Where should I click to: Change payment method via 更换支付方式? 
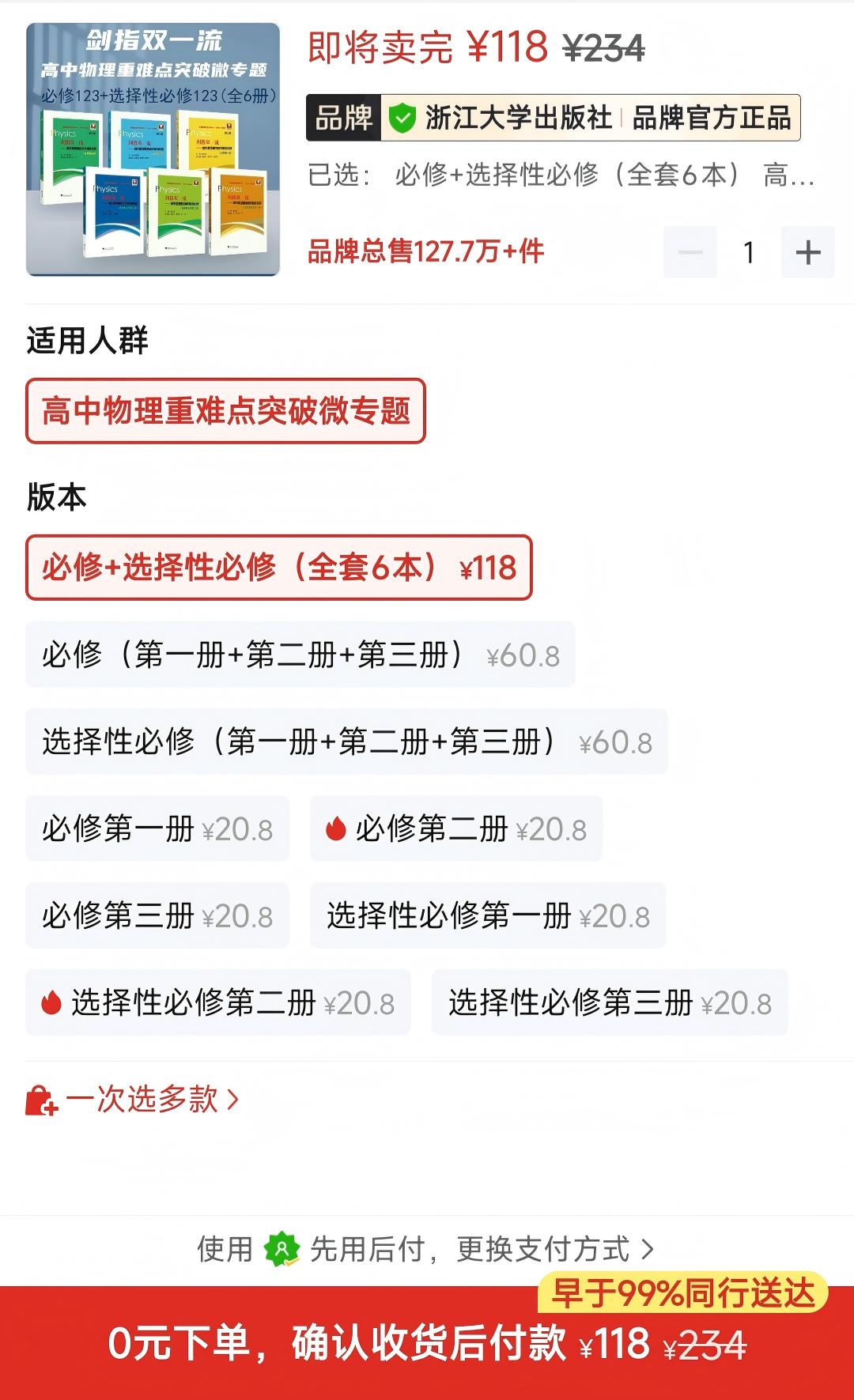(554, 1249)
